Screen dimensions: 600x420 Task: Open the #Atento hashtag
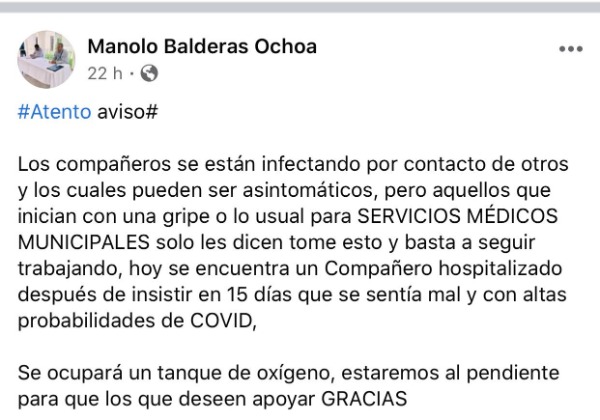[55, 111]
